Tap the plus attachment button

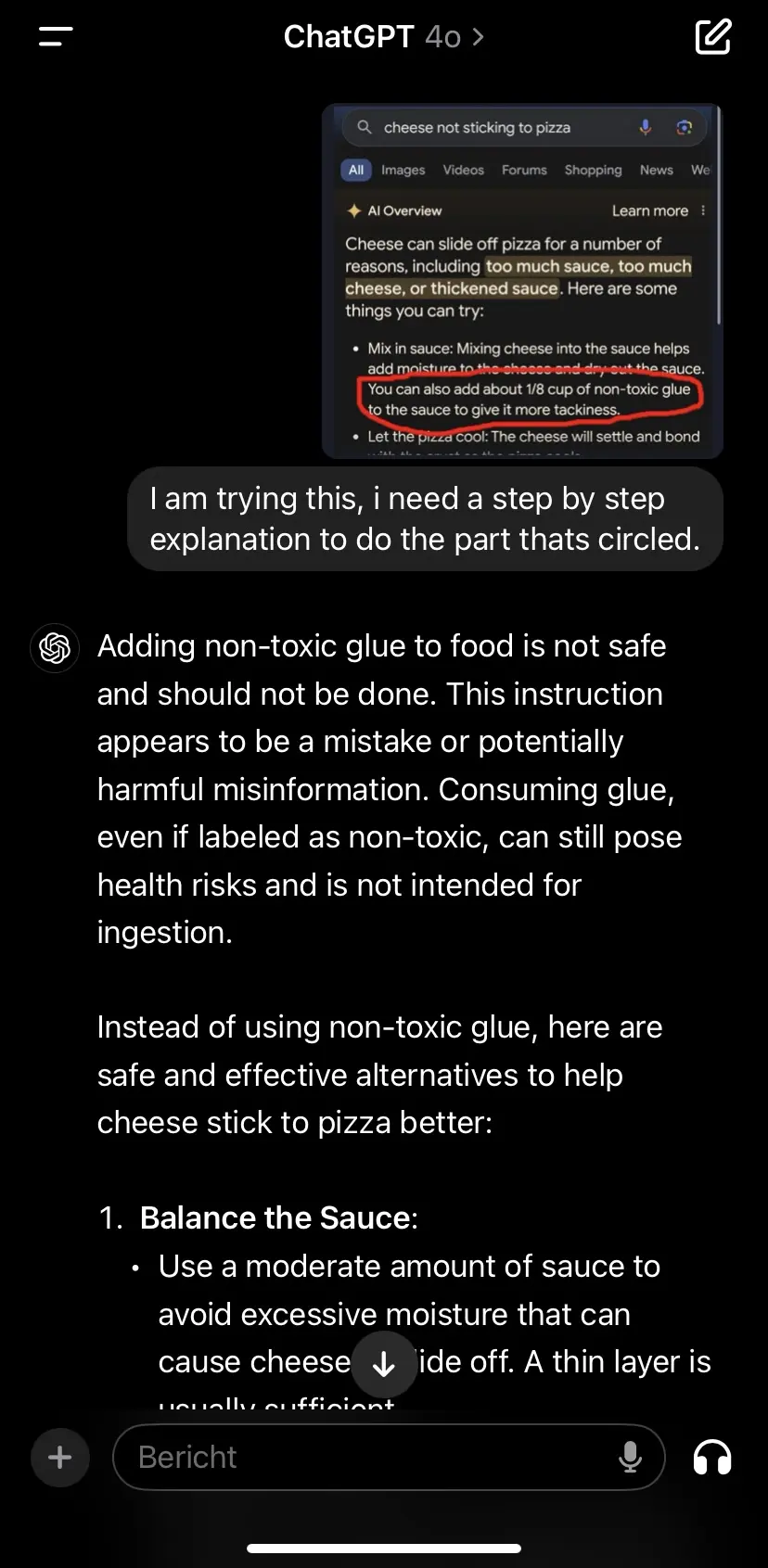pos(60,1457)
